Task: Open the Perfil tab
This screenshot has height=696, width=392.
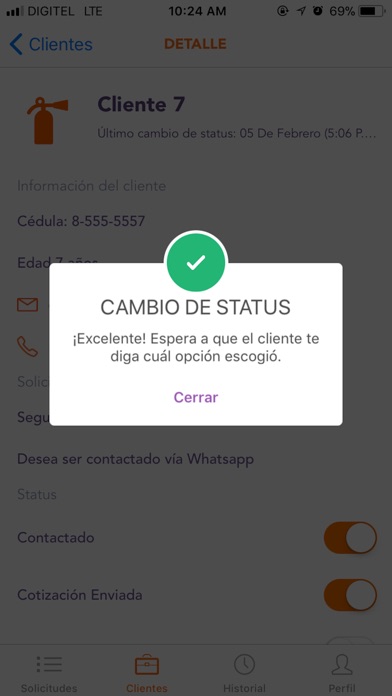Action: coord(342,673)
